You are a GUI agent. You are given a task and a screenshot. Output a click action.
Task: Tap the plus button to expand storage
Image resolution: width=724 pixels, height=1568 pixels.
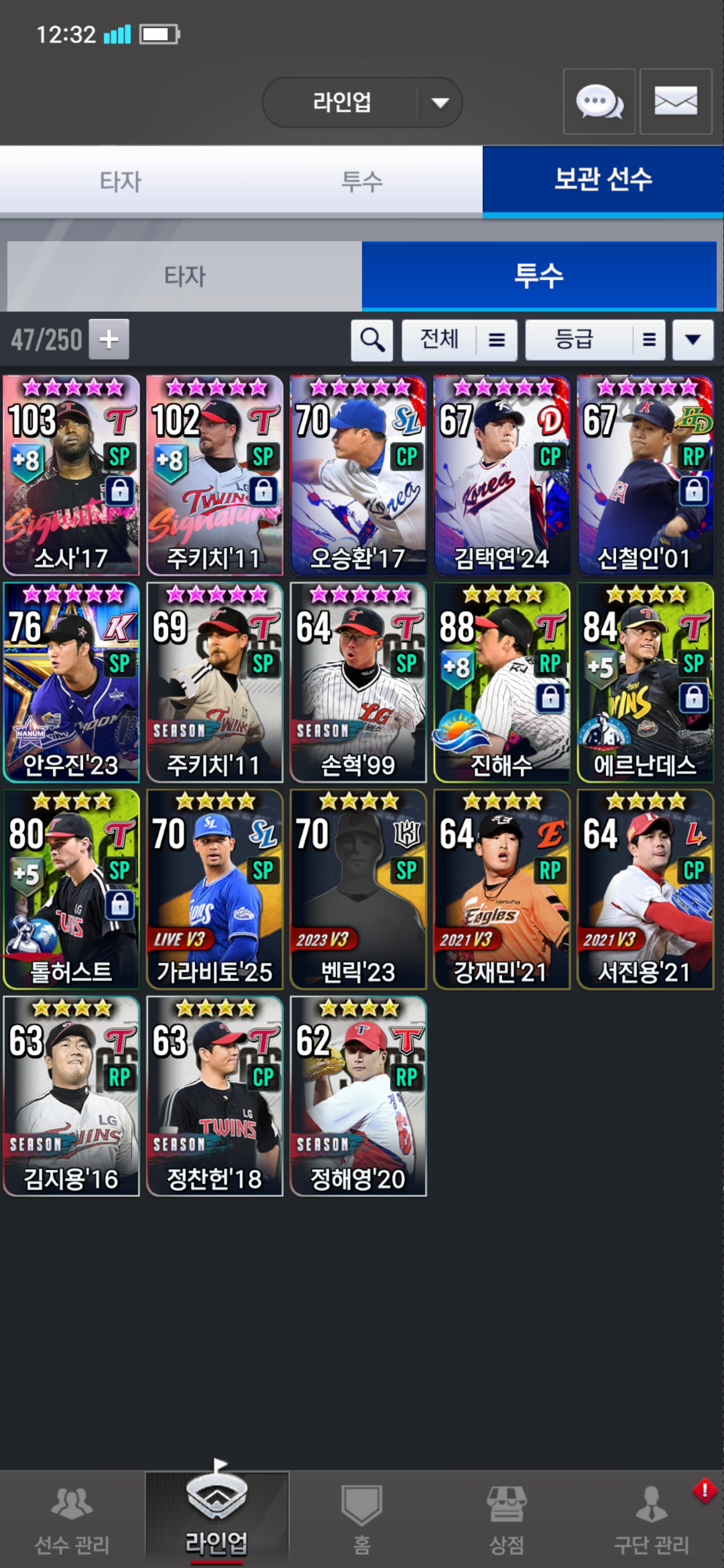pos(109,339)
